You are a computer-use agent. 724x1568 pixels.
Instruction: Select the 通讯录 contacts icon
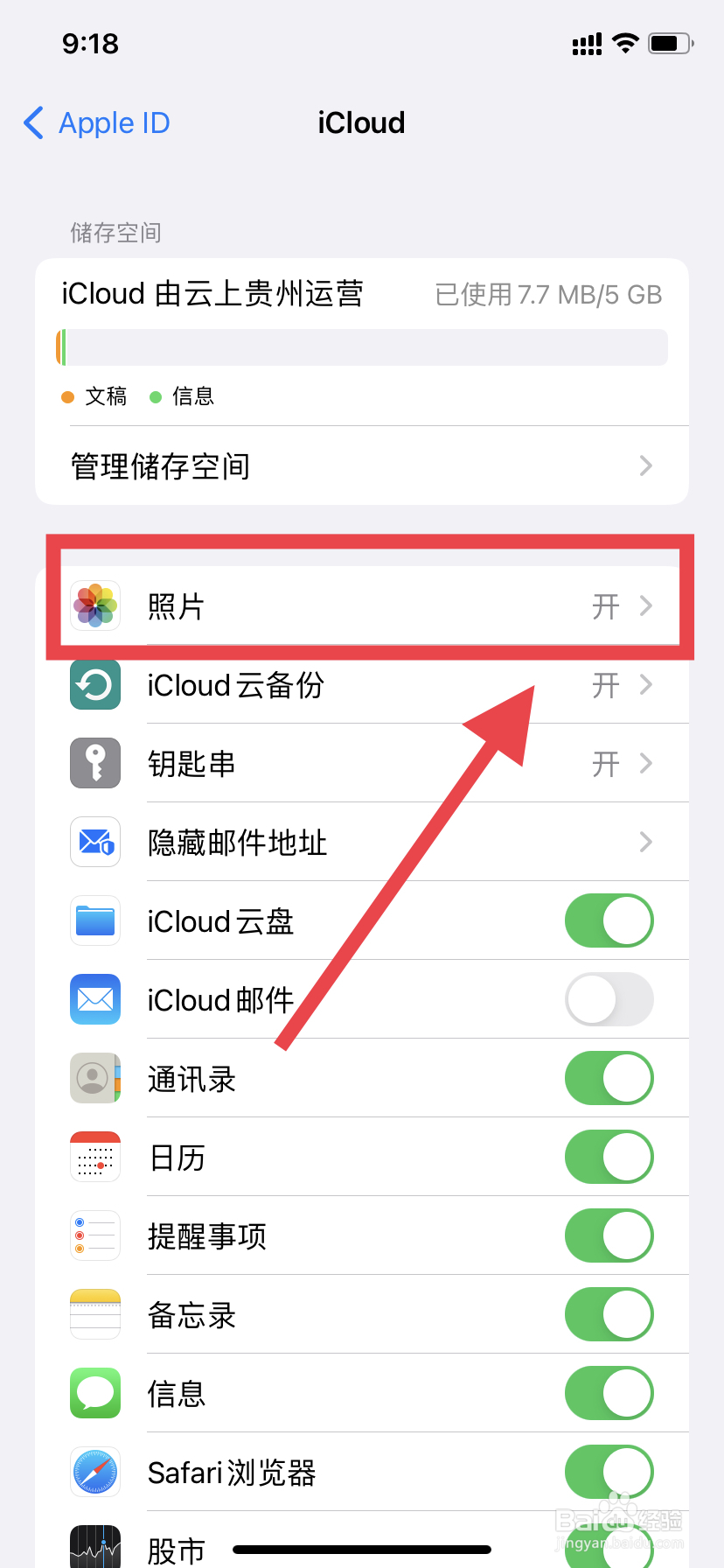coord(94,1078)
